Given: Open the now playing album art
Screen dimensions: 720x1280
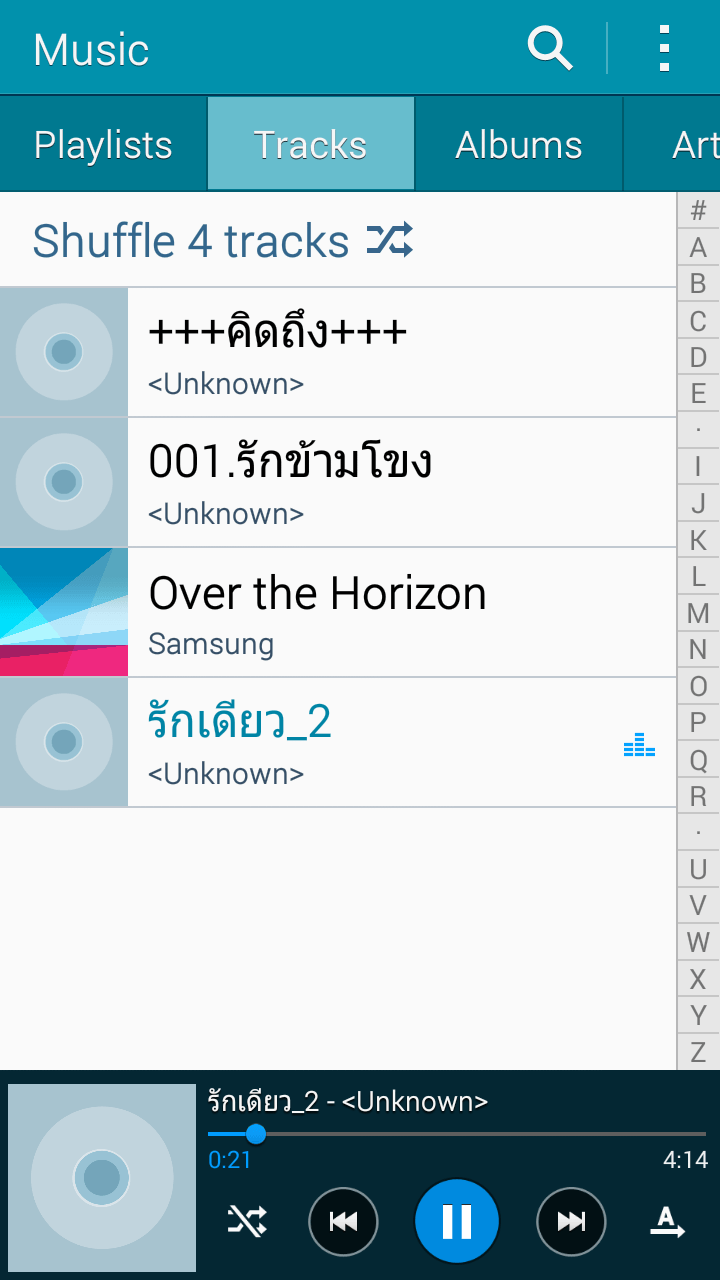Looking at the screenshot, I should pyautogui.click(x=101, y=1177).
